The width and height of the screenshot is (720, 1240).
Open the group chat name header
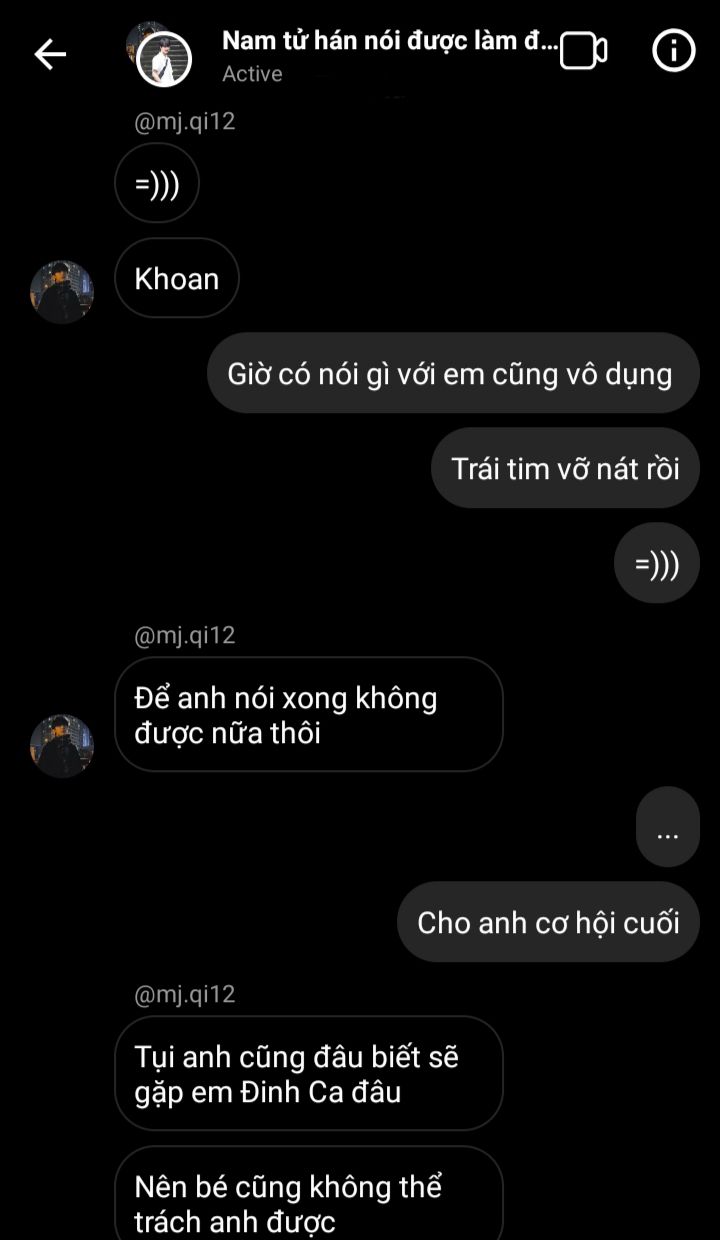(390, 42)
